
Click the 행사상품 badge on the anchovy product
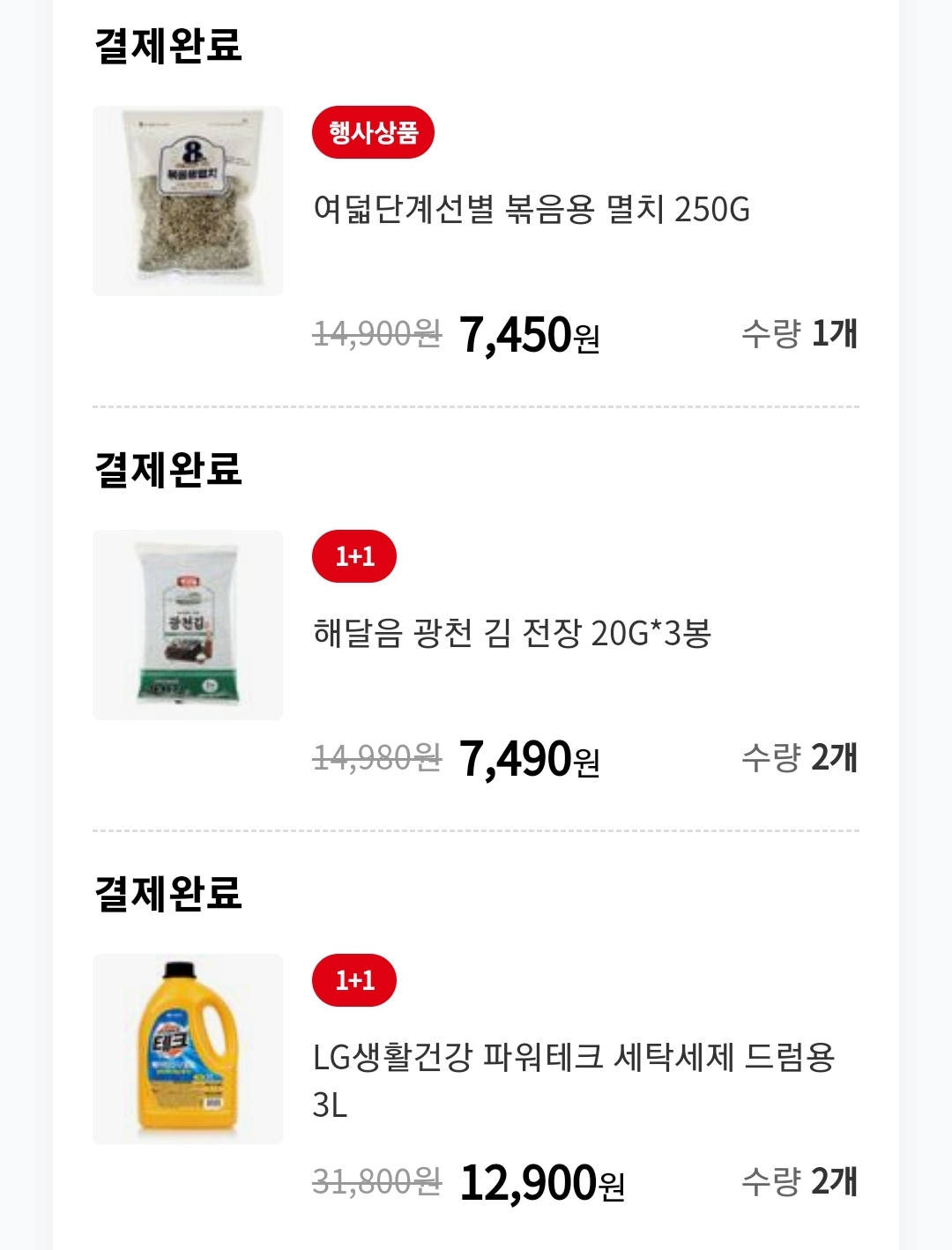(x=374, y=134)
